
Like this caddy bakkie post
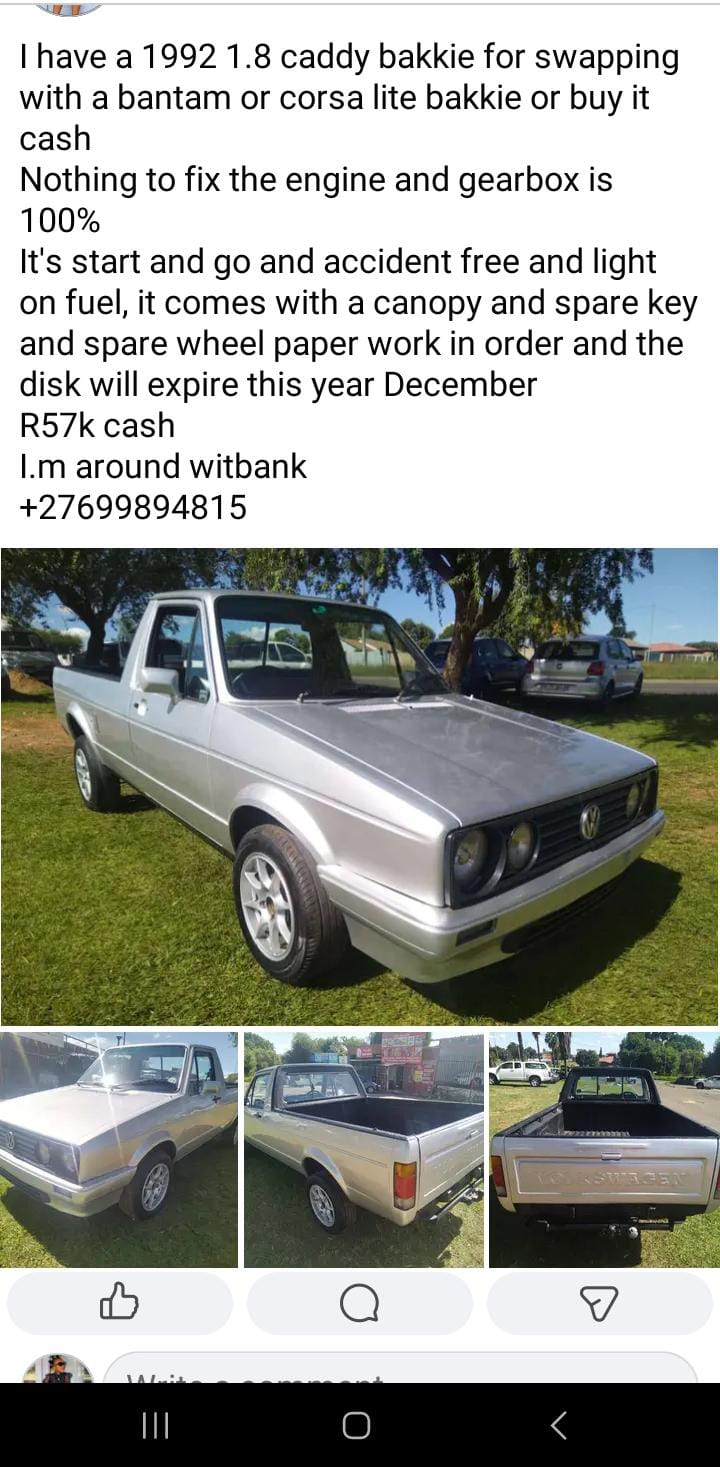point(119,1303)
